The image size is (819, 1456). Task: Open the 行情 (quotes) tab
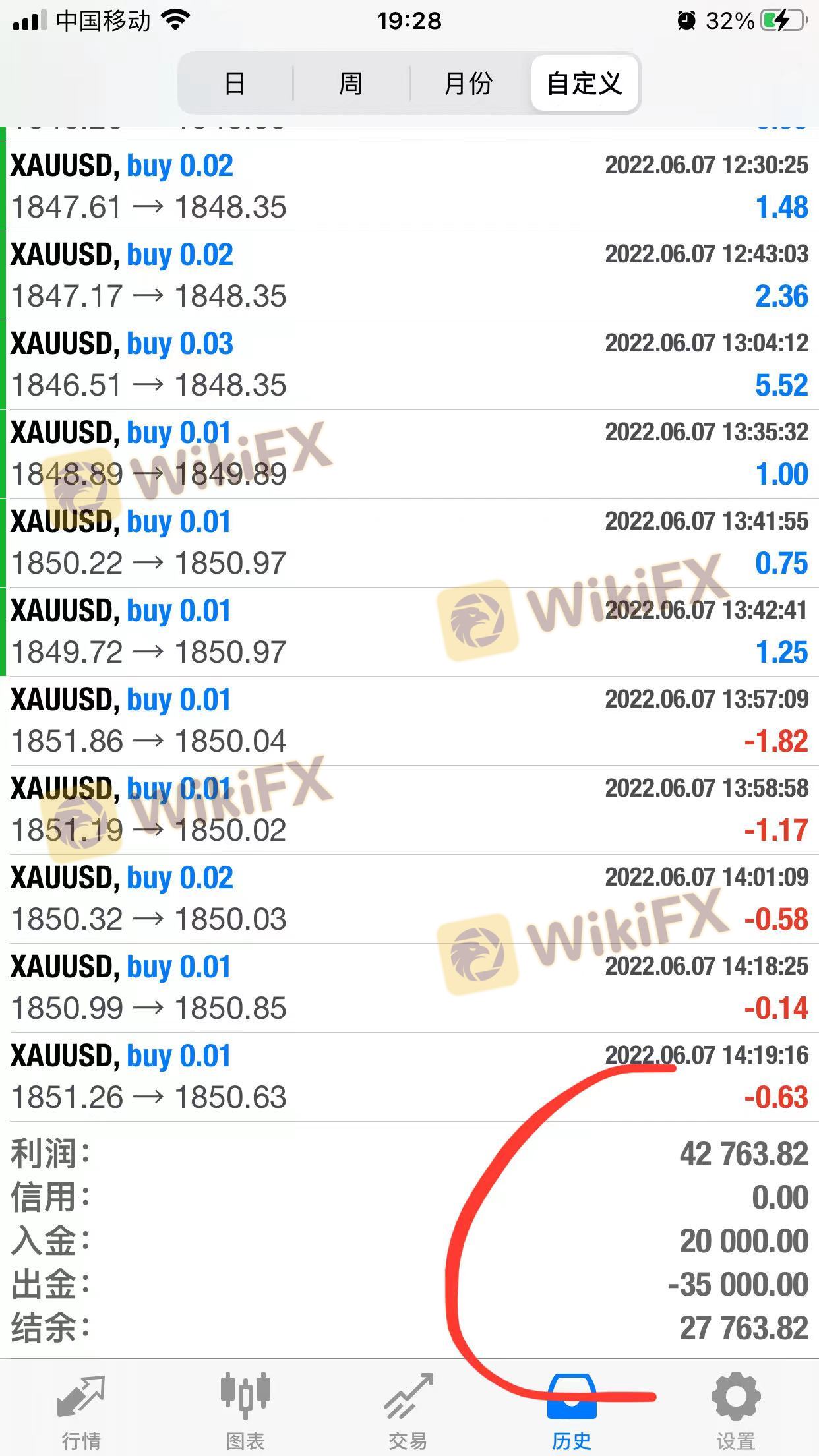click(81, 1411)
